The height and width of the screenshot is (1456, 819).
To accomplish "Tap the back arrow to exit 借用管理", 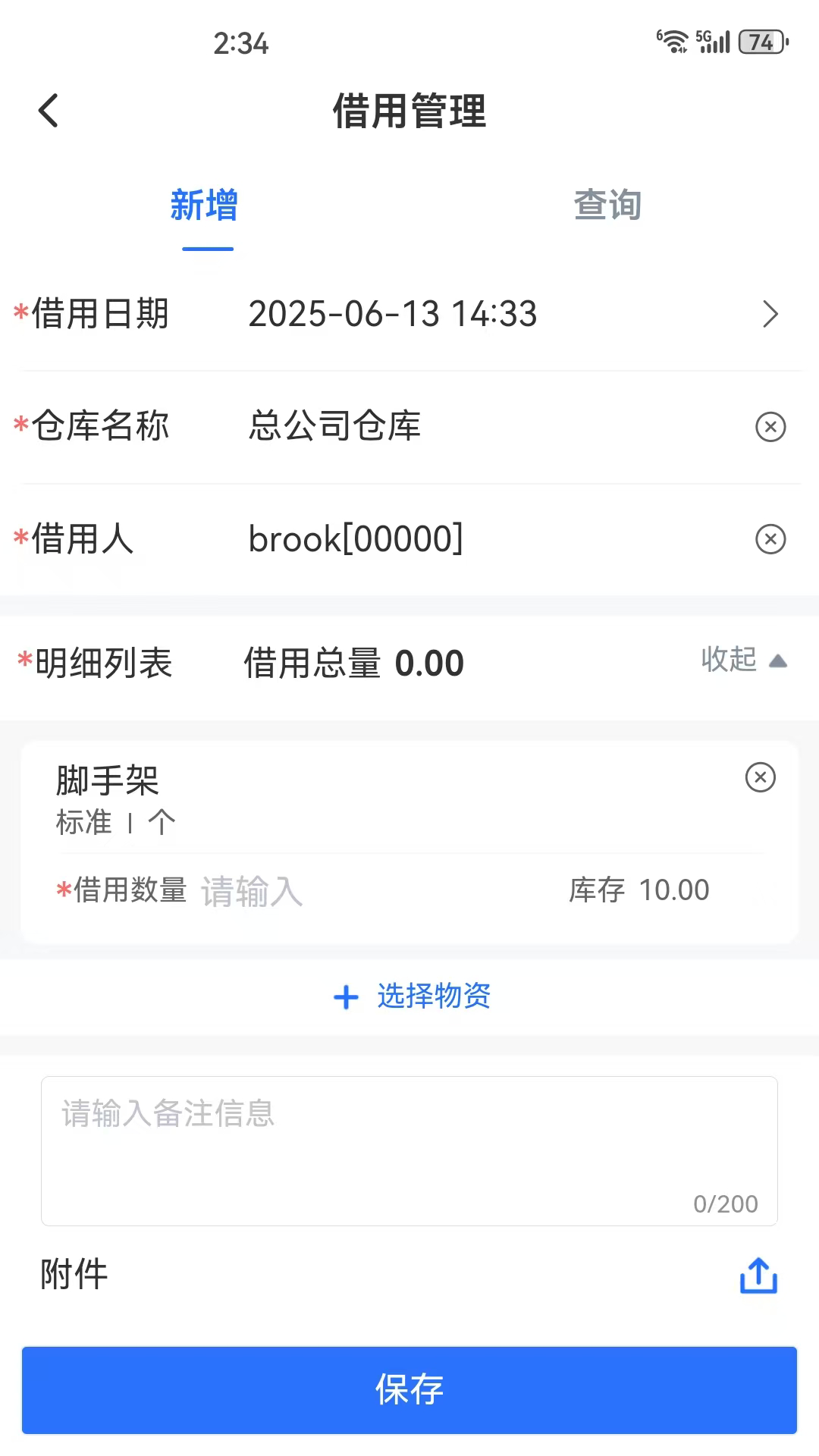I will click(x=48, y=110).
